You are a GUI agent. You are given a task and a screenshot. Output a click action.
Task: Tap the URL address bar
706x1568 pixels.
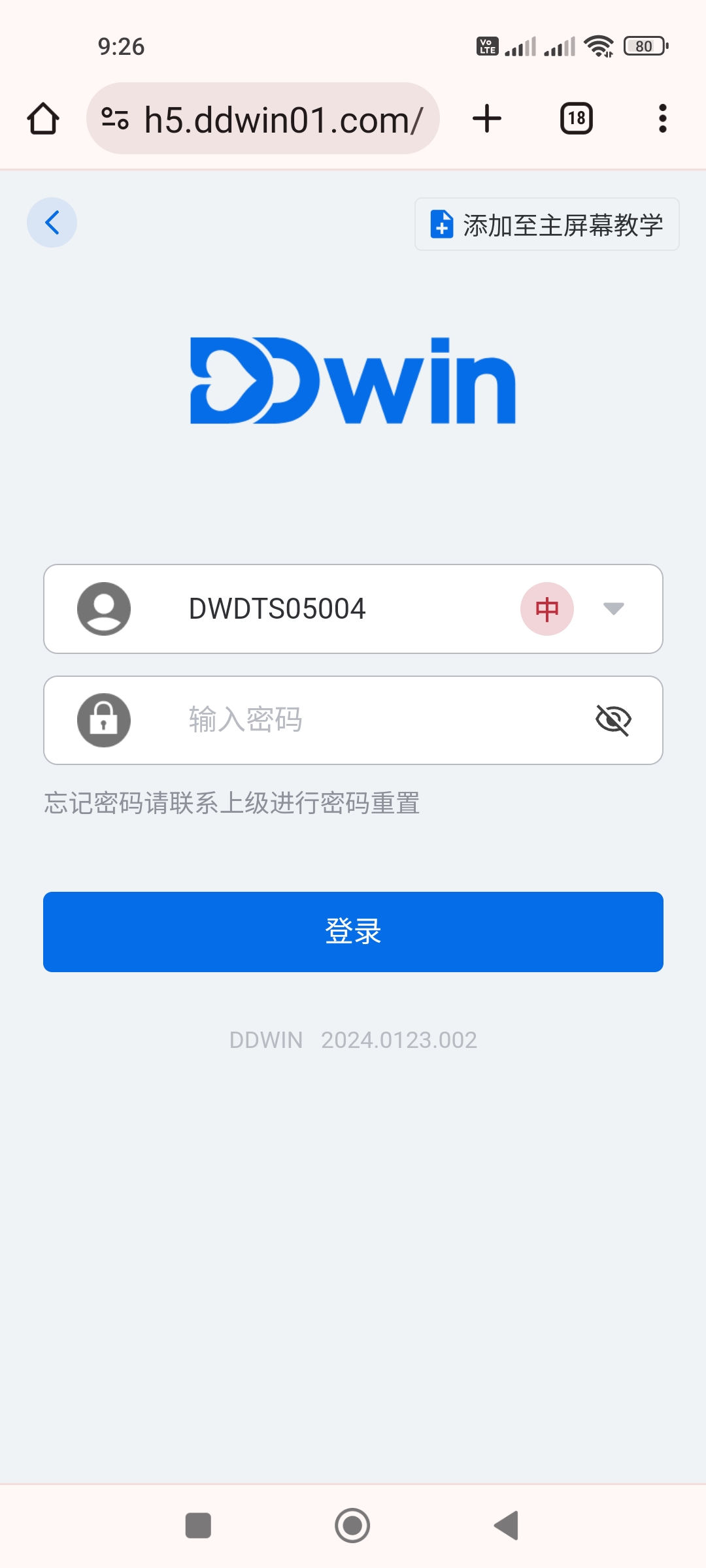pos(275,119)
